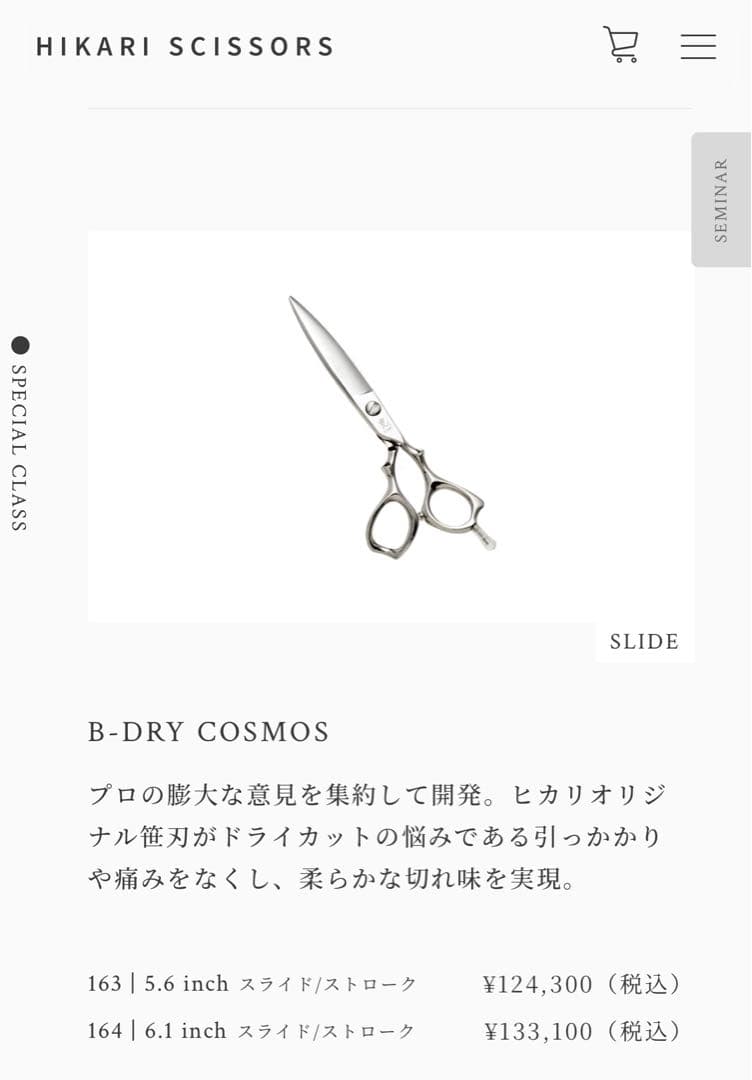The height and width of the screenshot is (1080, 752).
Task: Click the SPECIAL CLASS category dot marker
Action: tap(22, 345)
